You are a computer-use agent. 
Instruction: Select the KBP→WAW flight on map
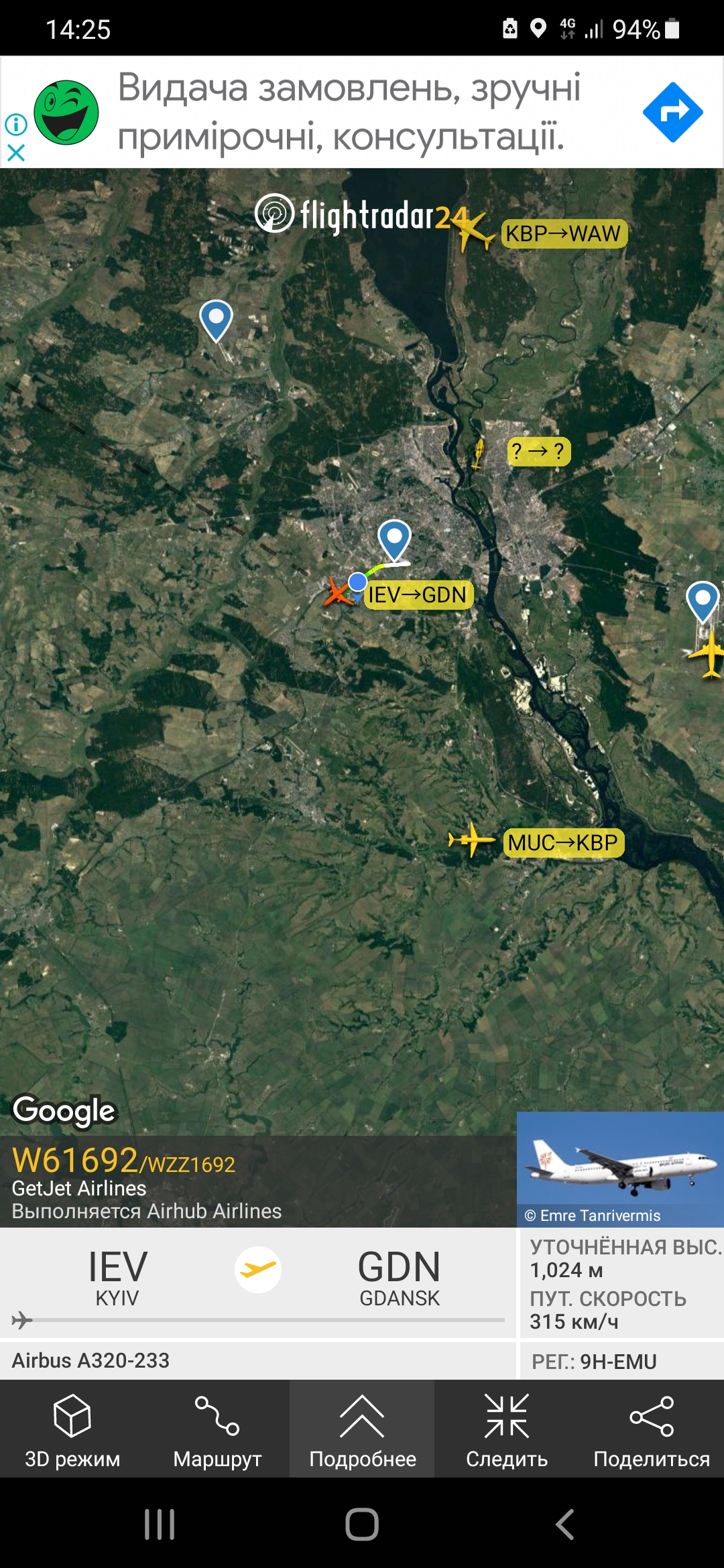564,234
